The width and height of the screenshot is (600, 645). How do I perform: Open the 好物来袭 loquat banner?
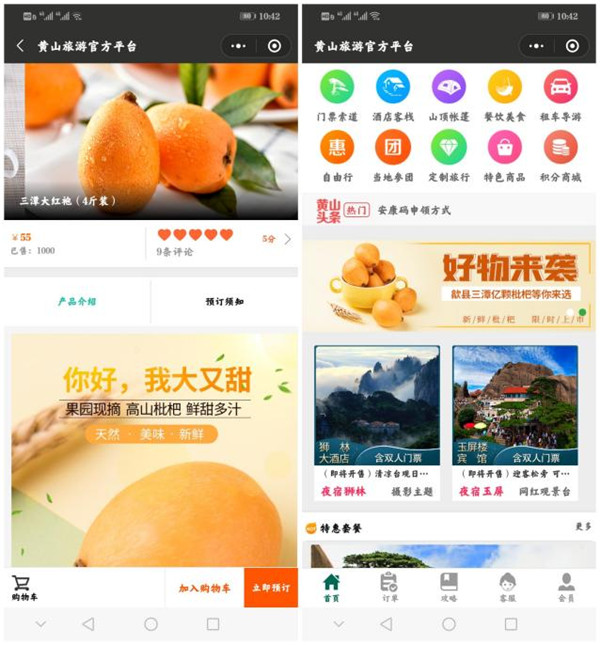click(x=448, y=283)
